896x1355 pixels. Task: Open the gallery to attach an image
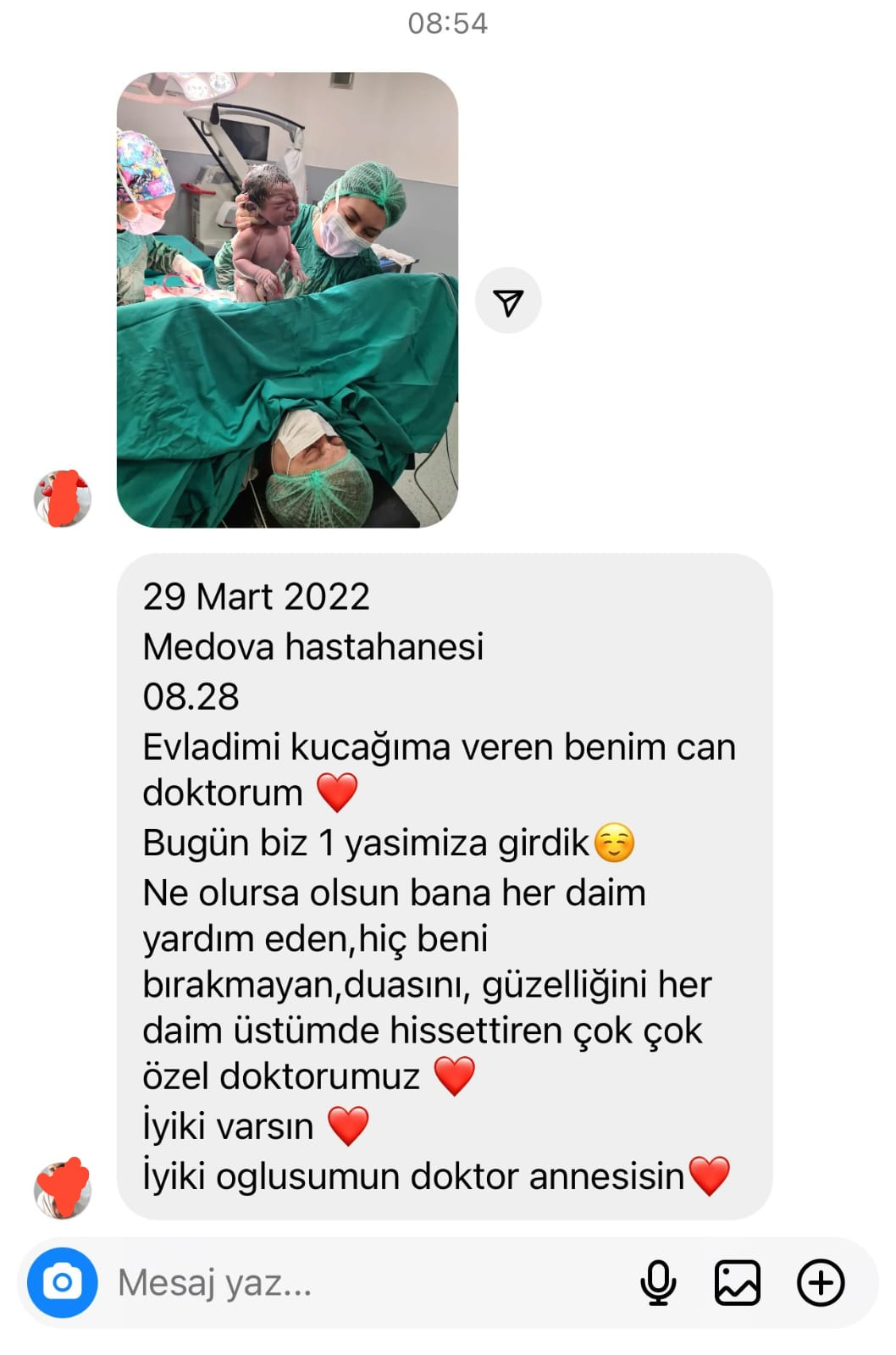(738, 1282)
